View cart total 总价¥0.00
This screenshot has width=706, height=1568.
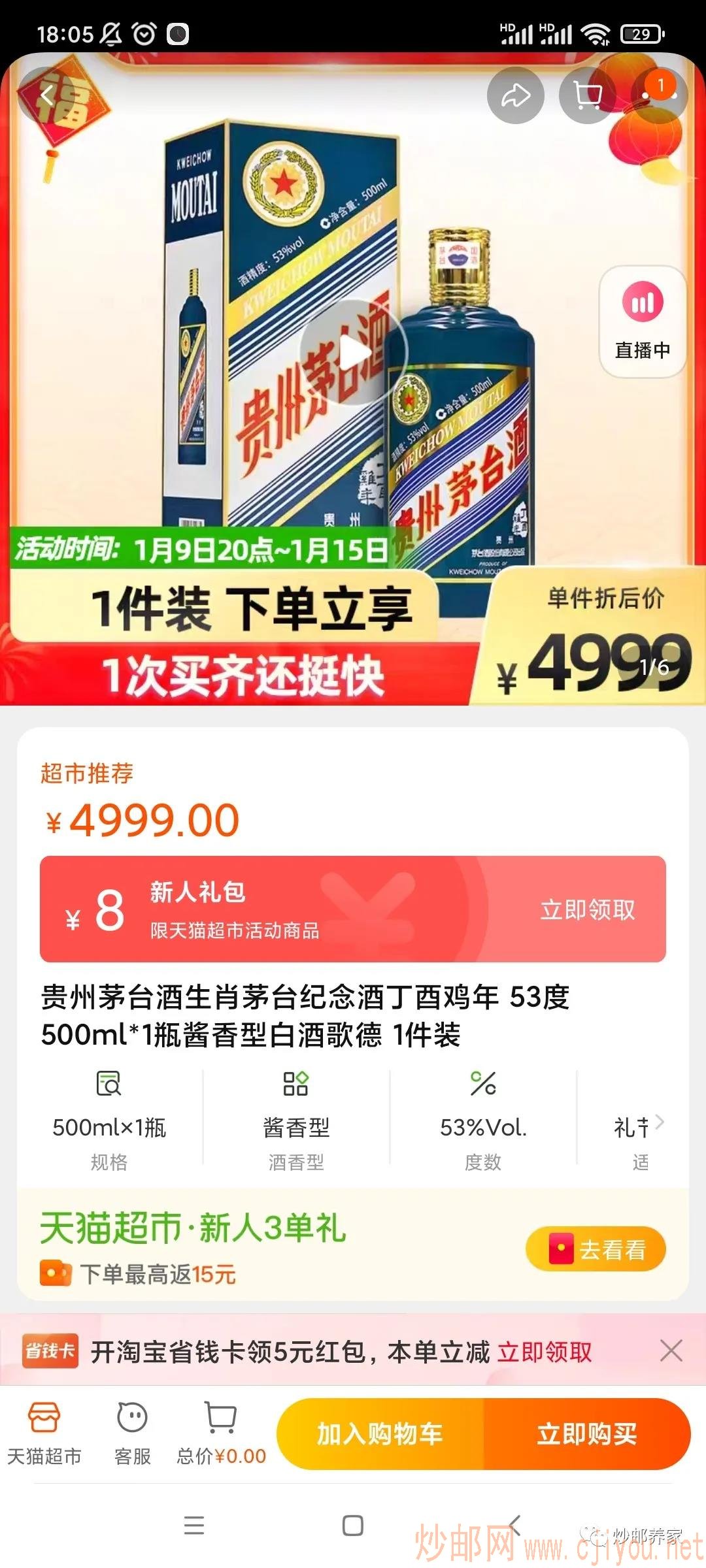tap(221, 1433)
